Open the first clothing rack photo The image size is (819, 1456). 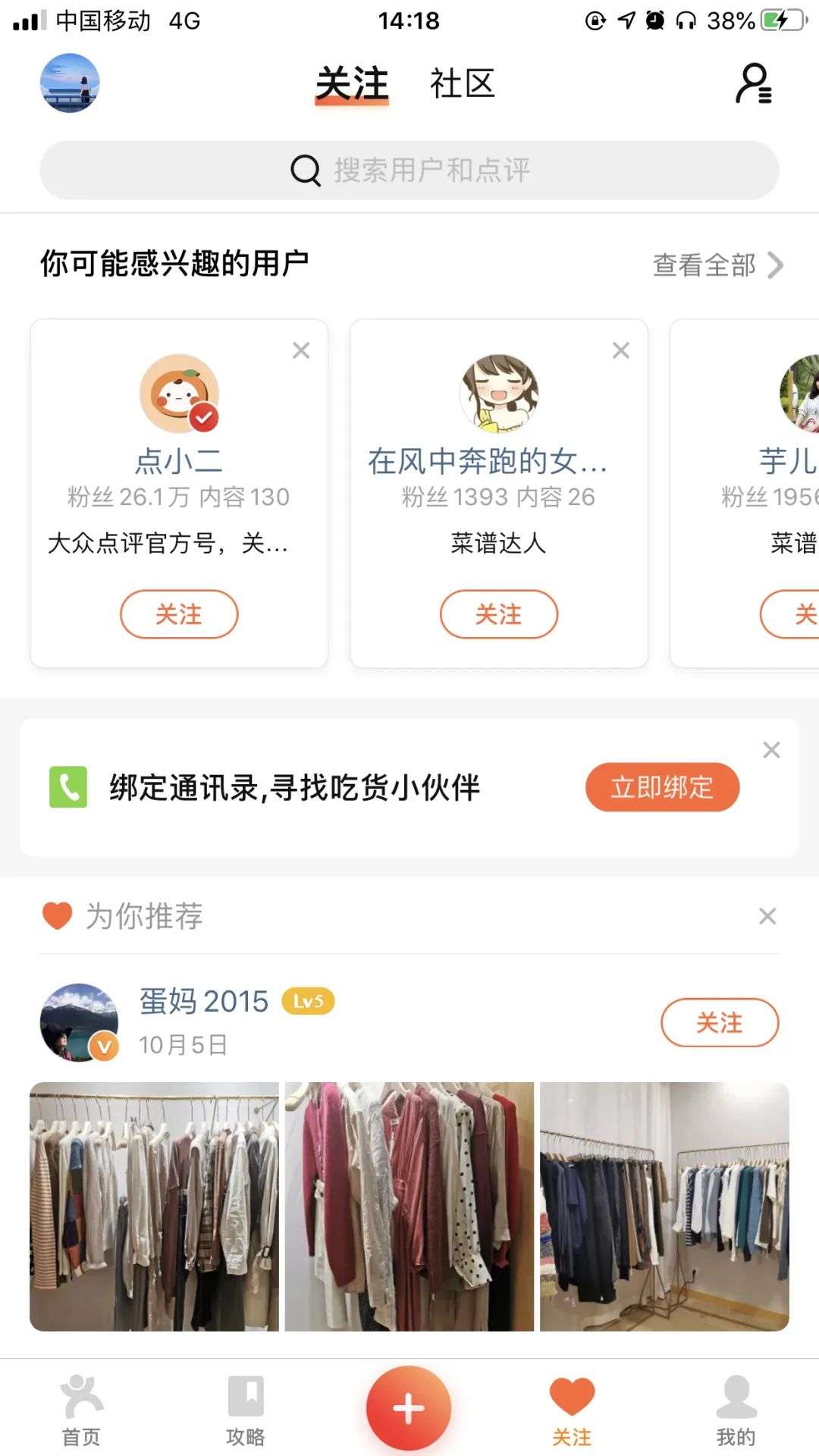(x=154, y=1207)
